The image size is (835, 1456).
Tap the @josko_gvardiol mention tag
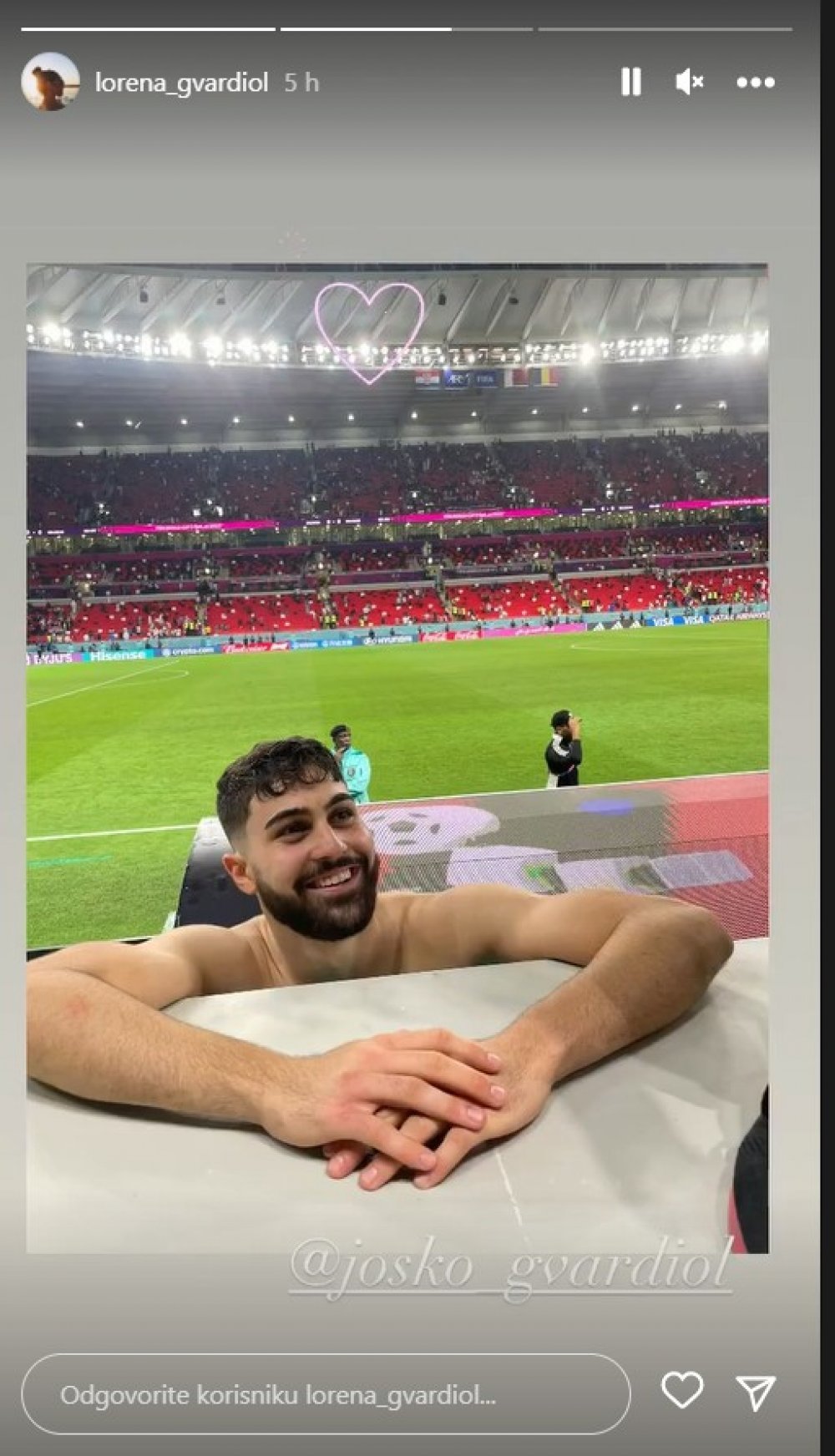coord(511,1268)
